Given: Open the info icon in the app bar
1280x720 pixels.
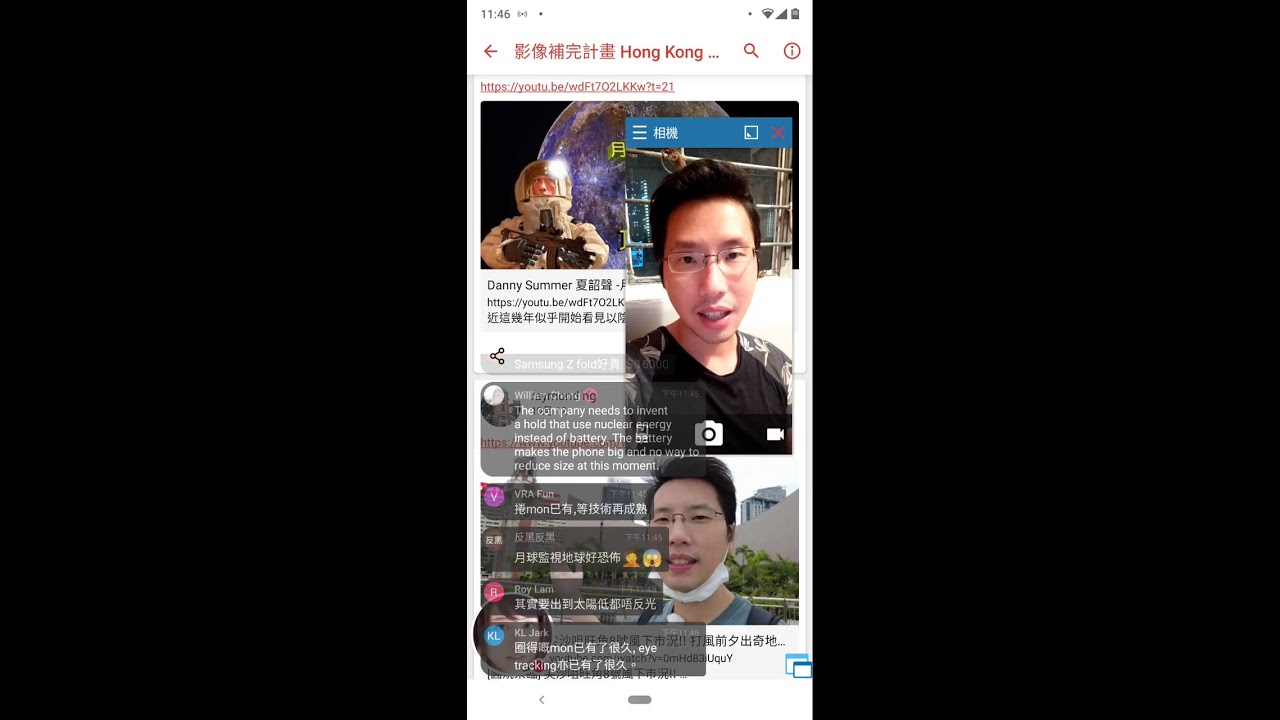Looking at the screenshot, I should coord(792,51).
